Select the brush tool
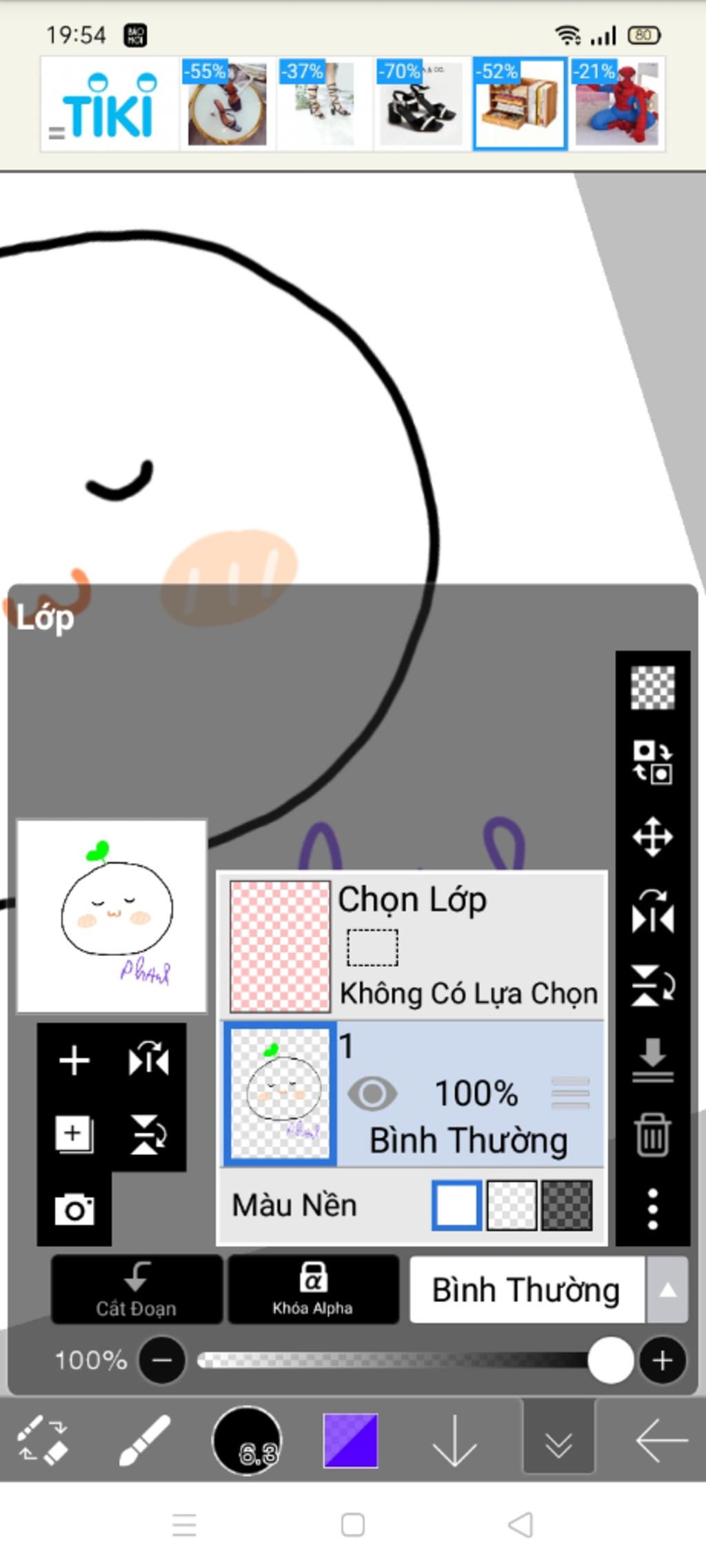The width and height of the screenshot is (706, 1568). (x=144, y=1440)
